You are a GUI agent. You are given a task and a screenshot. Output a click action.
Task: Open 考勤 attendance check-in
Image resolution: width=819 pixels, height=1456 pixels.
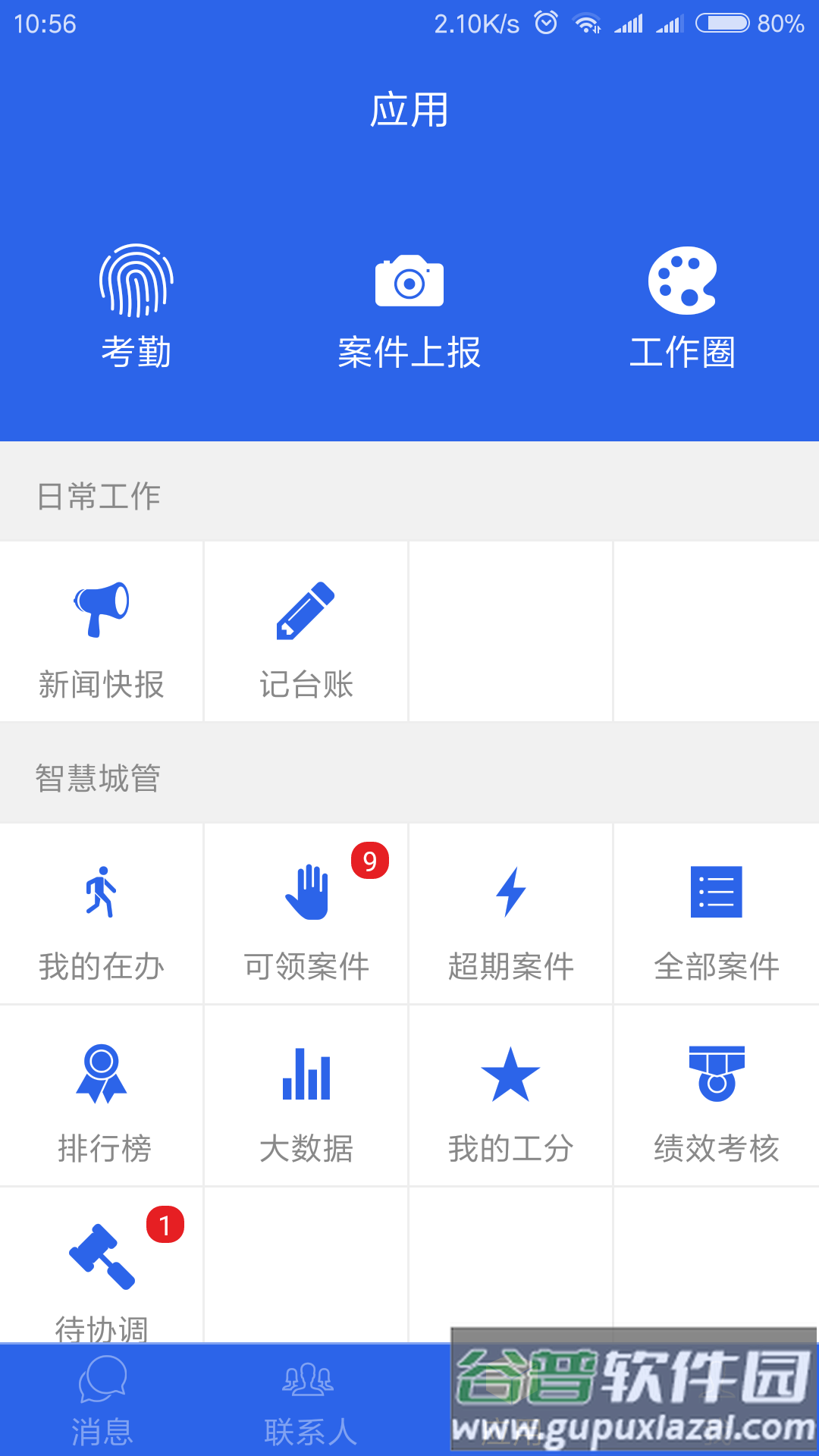point(136,307)
